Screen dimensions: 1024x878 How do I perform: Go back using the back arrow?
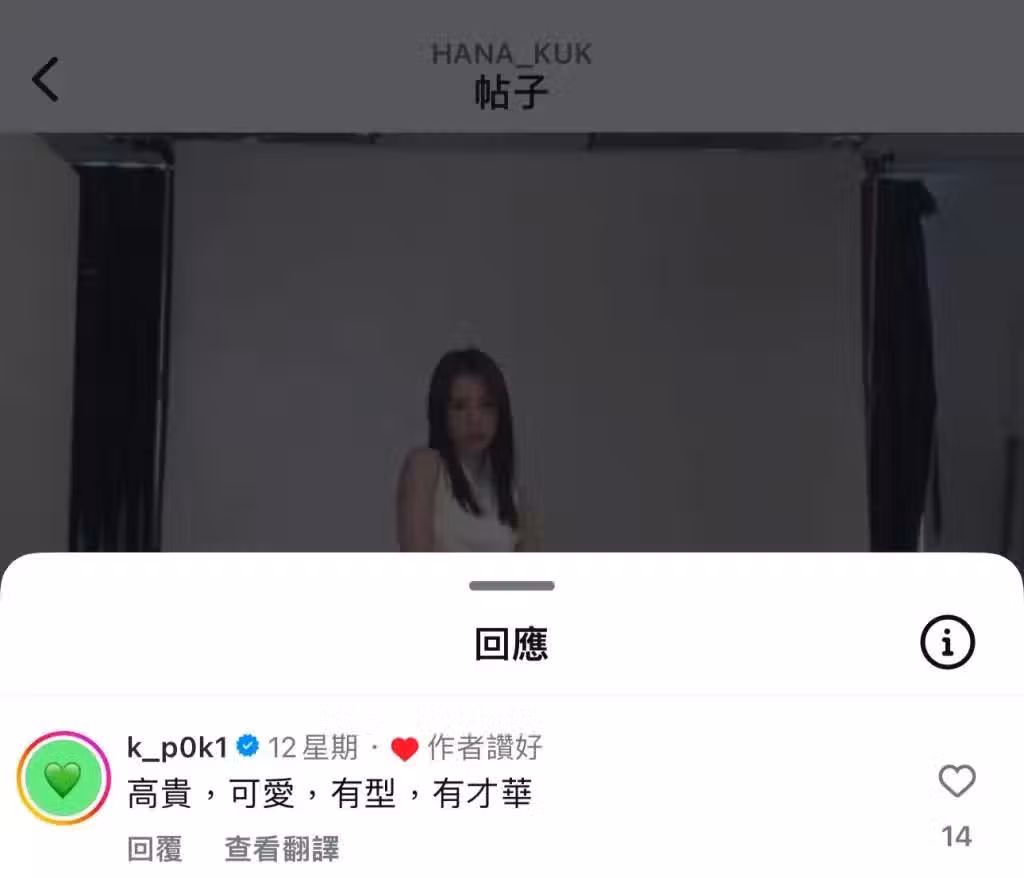click(x=45, y=79)
